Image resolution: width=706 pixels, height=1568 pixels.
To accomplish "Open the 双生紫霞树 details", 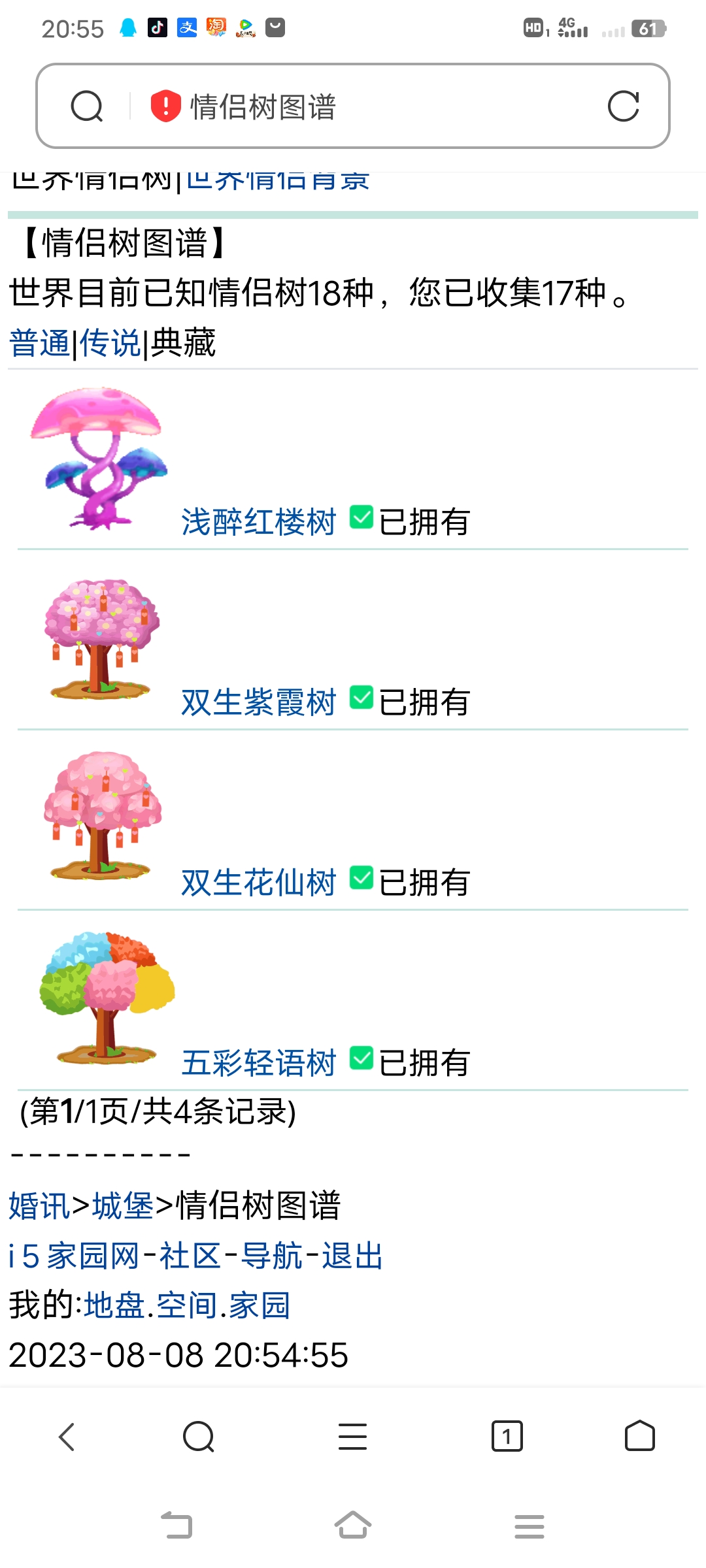I will pos(258,702).
